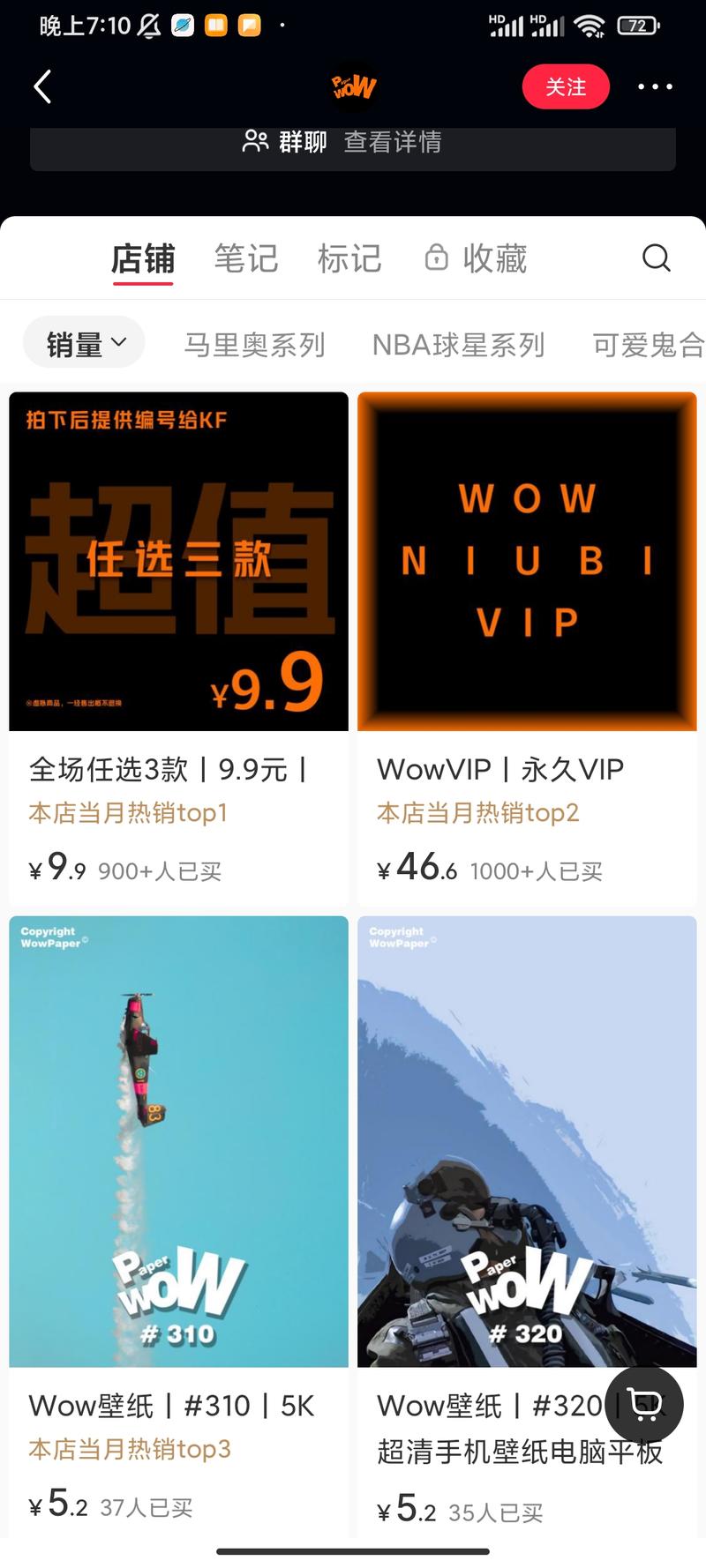This screenshot has height=1568, width=706.
Task: Expand the 销量 sort dropdown
Action: pyautogui.click(x=85, y=343)
